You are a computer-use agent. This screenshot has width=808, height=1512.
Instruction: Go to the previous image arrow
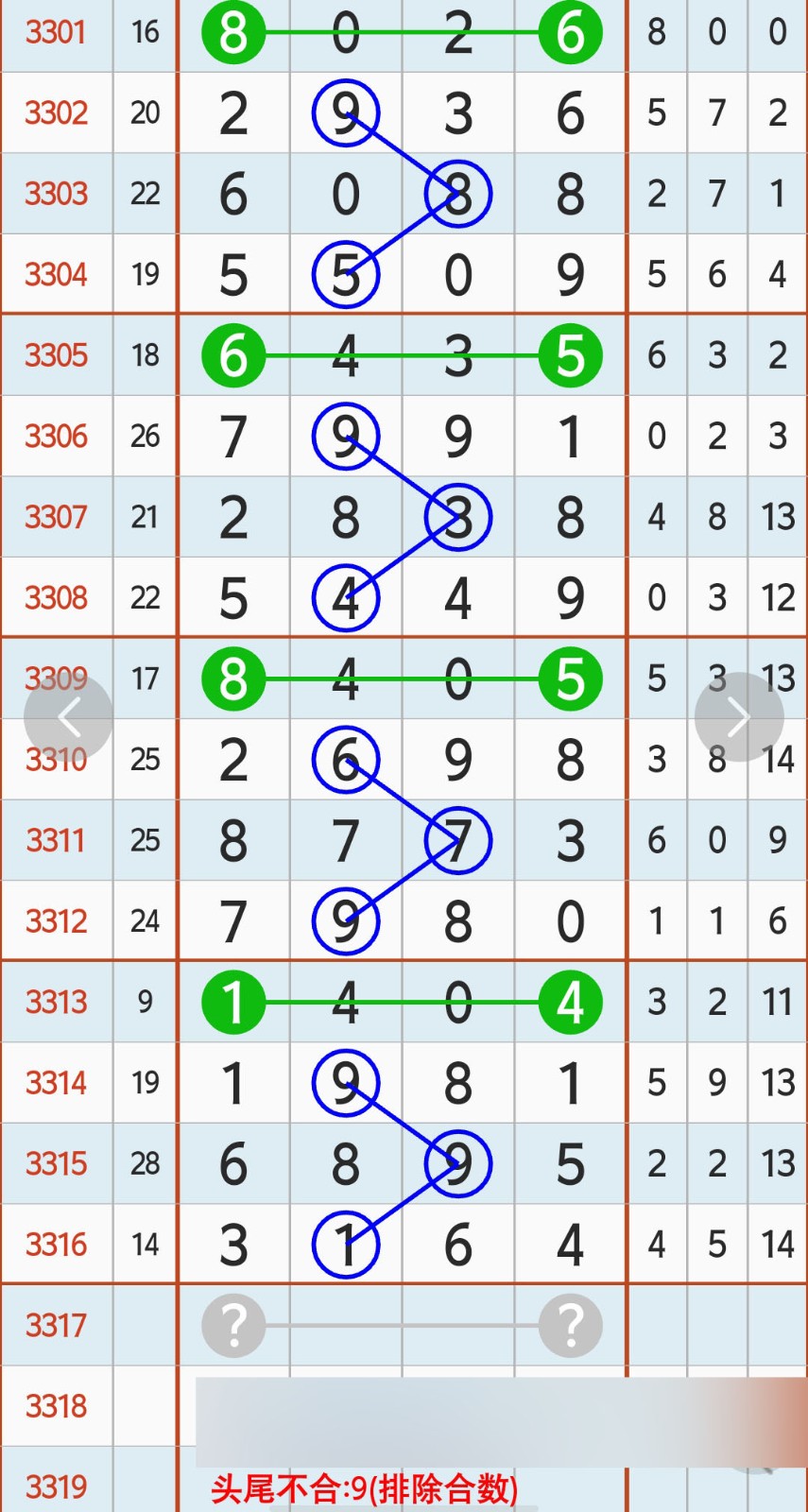coord(68,717)
